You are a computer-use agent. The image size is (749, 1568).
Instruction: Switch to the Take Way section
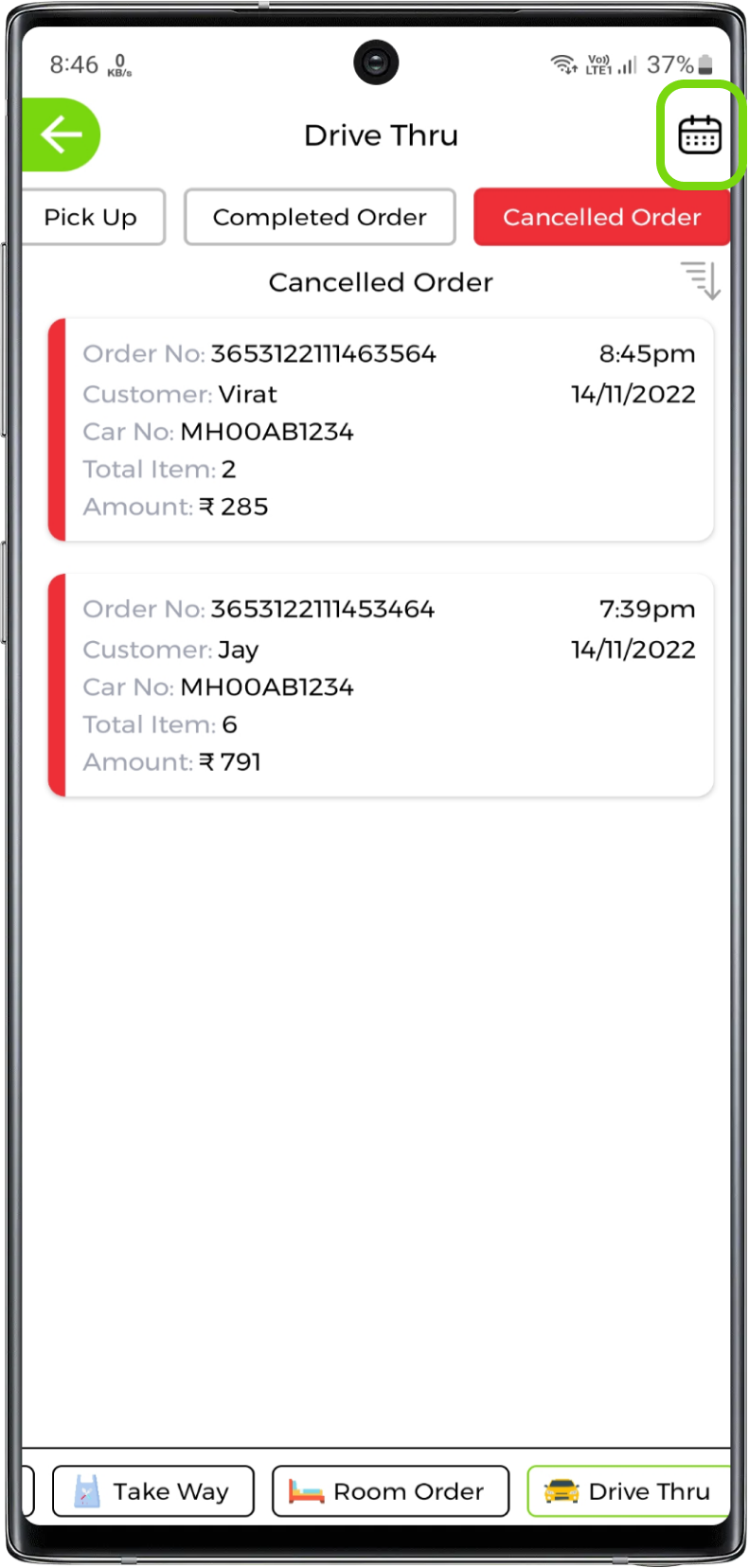pos(153,1491)
